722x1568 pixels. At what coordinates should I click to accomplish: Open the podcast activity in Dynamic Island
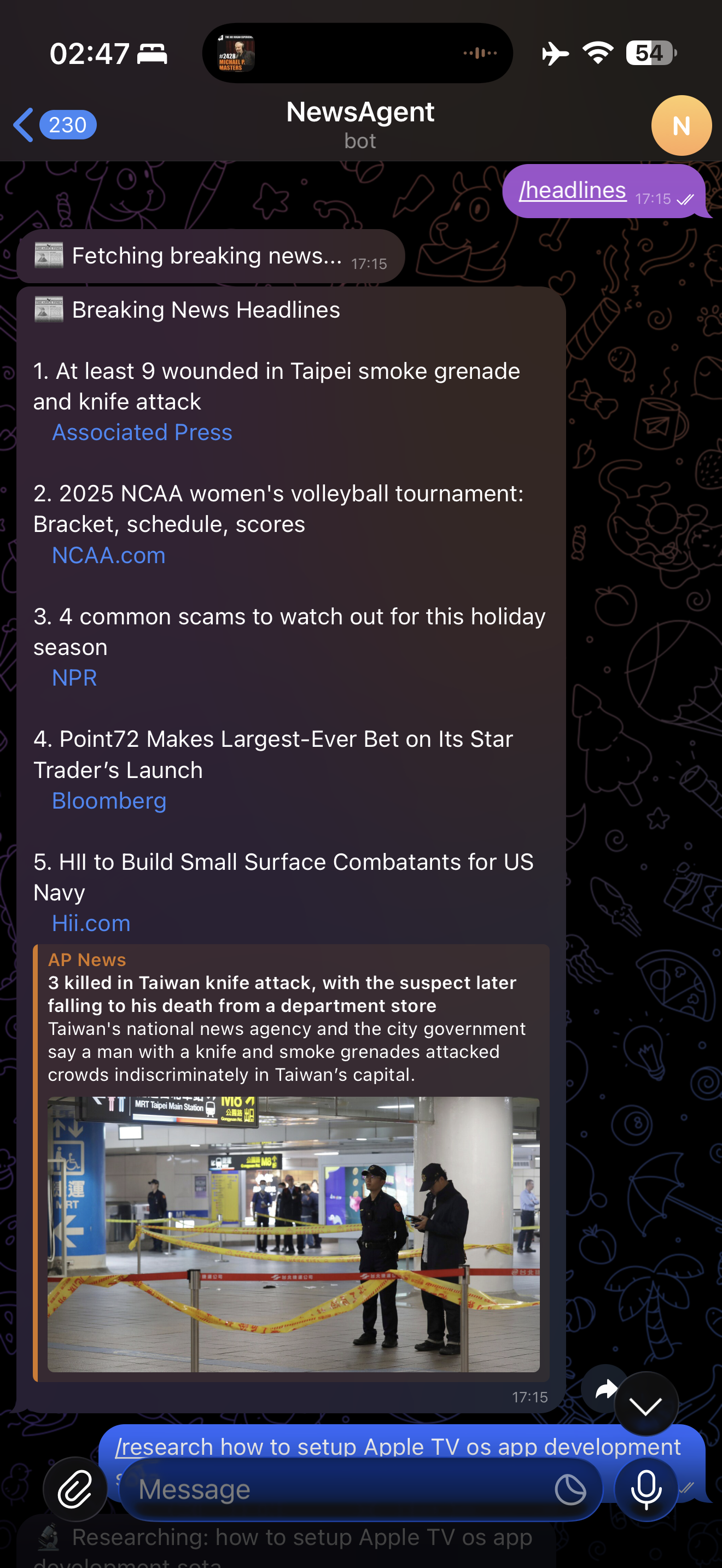pyautogui.click(x=357, y=54)
